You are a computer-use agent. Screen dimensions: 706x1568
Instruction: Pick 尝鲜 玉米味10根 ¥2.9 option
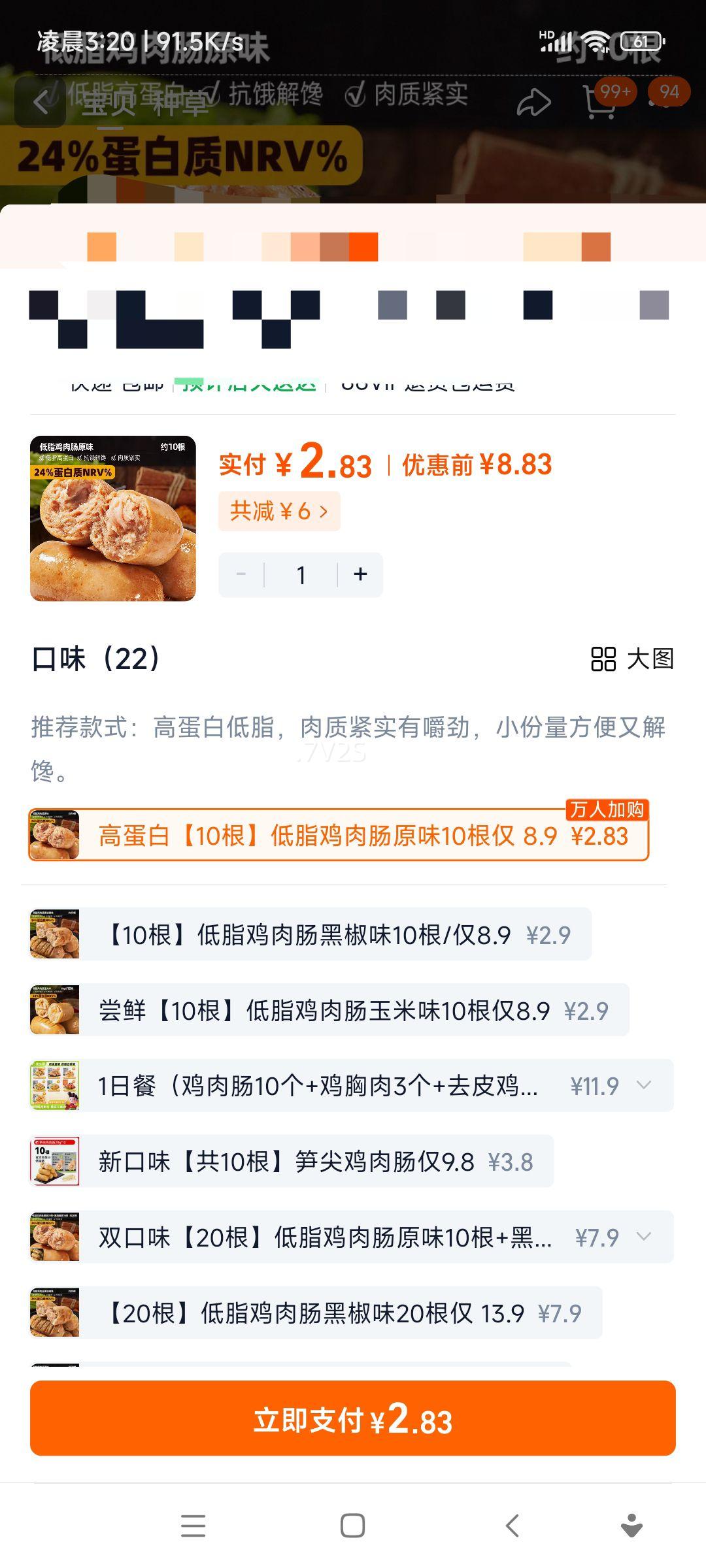329,1010
